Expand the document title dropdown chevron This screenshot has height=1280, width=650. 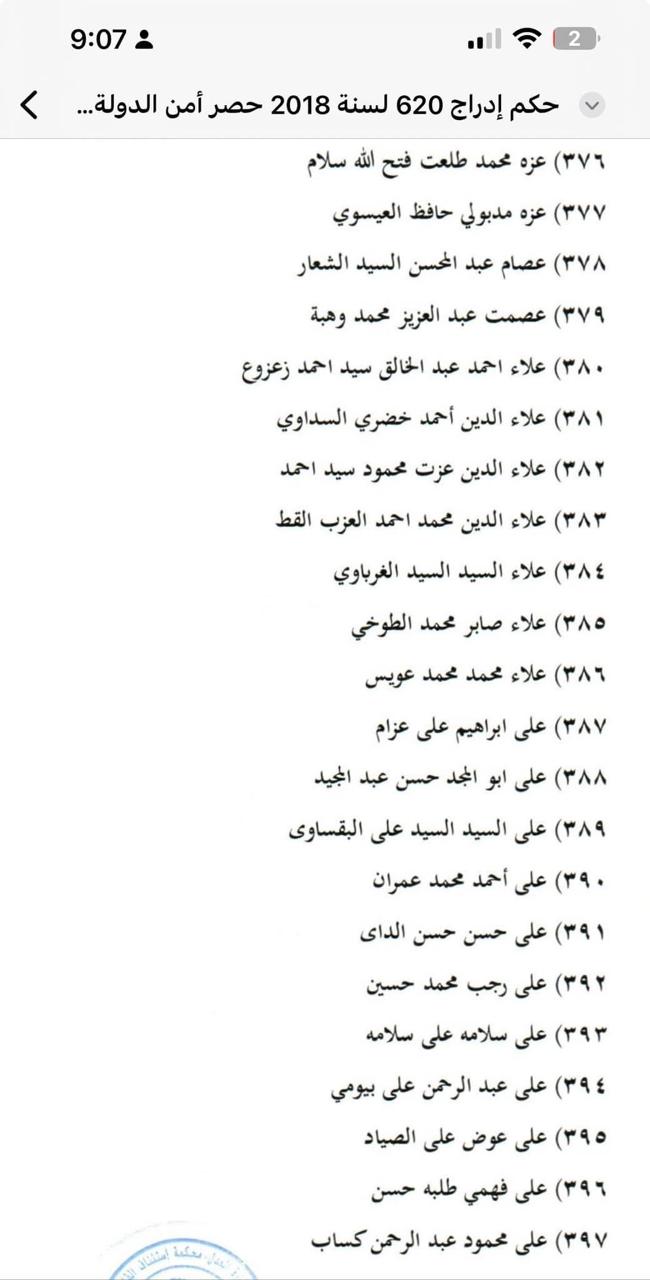(x=592, y=105)
